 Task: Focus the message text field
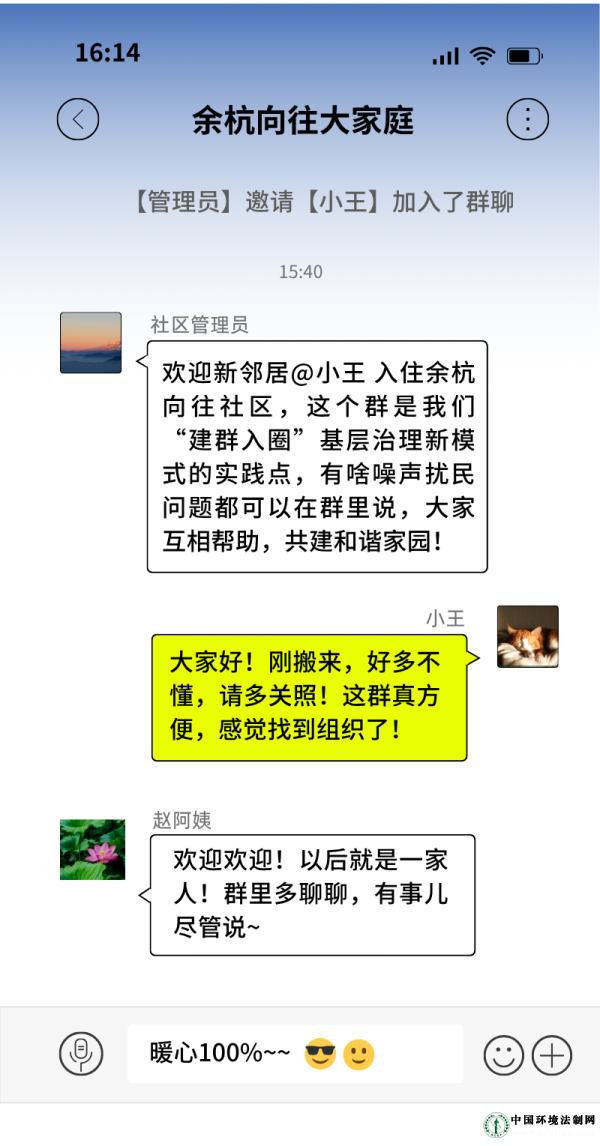pos(295,1054)
